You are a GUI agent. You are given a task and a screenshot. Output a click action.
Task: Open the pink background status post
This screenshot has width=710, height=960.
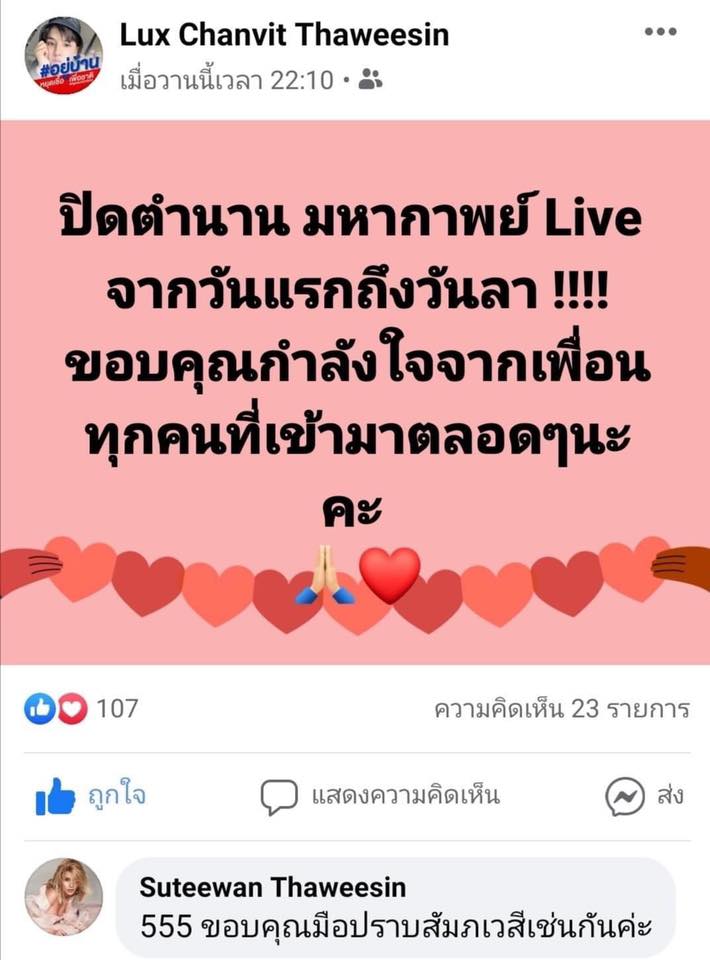point(354,392)
